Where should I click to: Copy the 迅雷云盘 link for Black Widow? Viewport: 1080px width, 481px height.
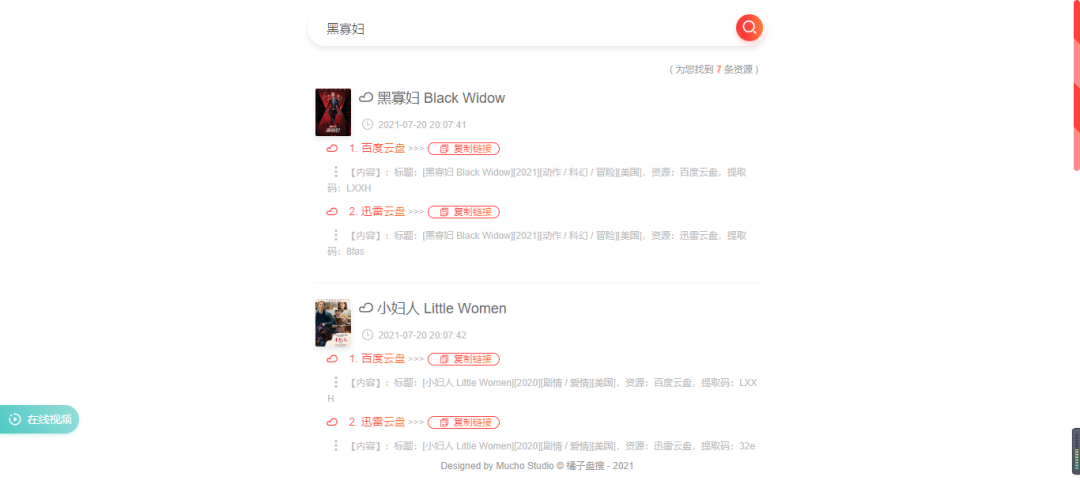[464, 212]
